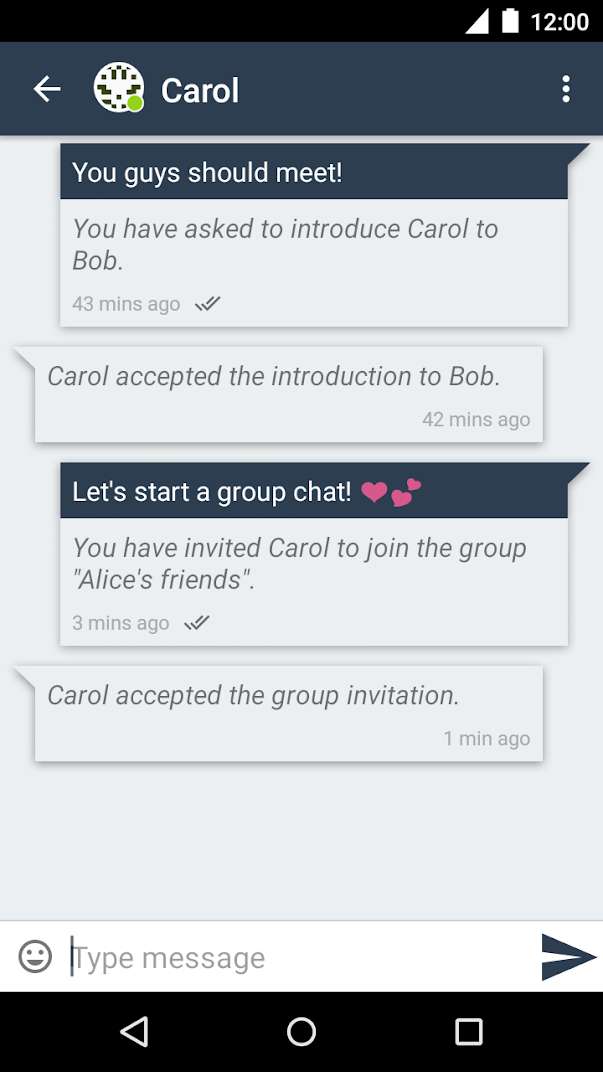Open the overflow menu in Carol's chat
The image size is (603, 1072).
[566, 89]
